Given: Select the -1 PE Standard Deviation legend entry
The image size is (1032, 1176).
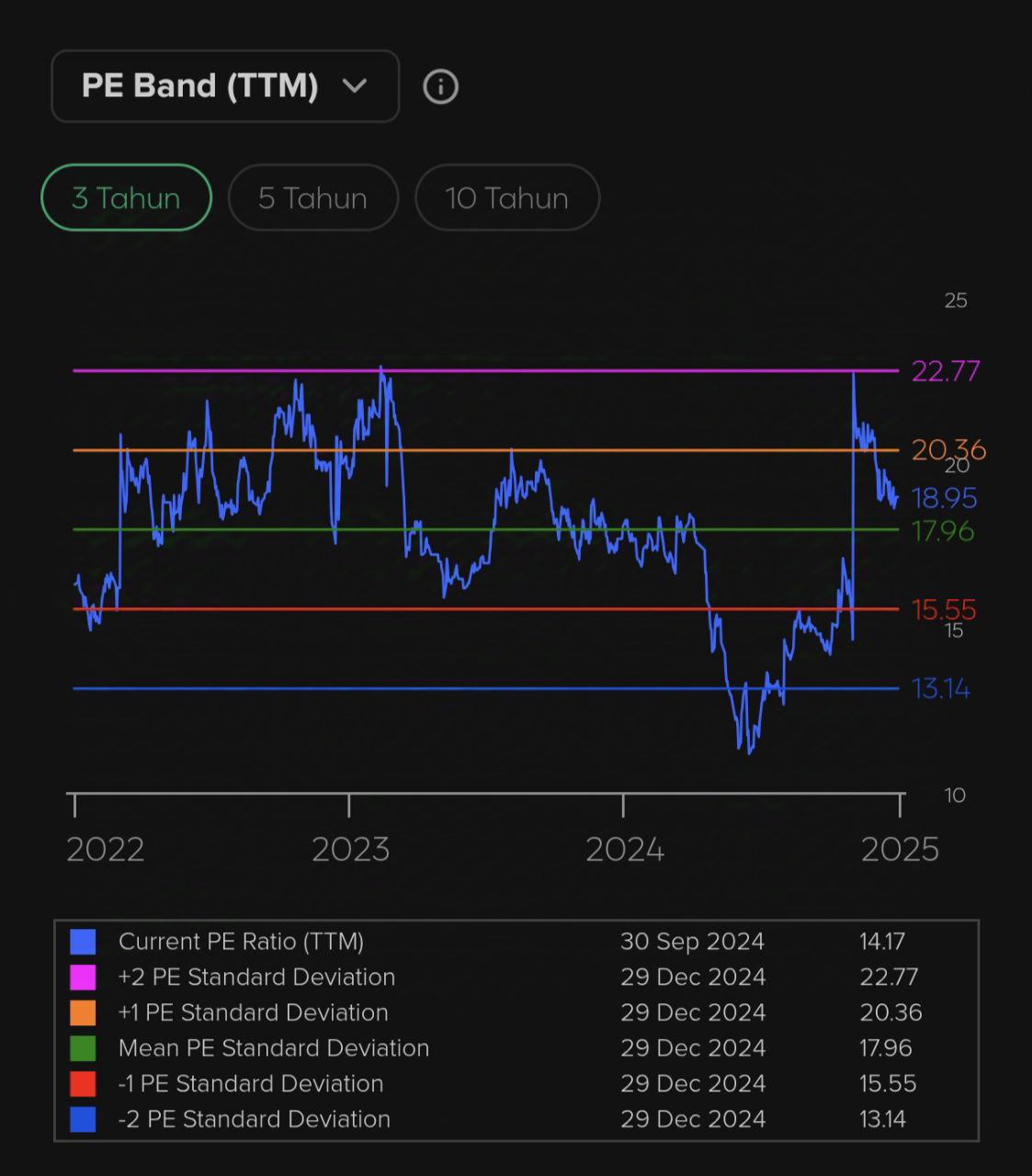Looking at the screenshot, I should [250, 1084].
